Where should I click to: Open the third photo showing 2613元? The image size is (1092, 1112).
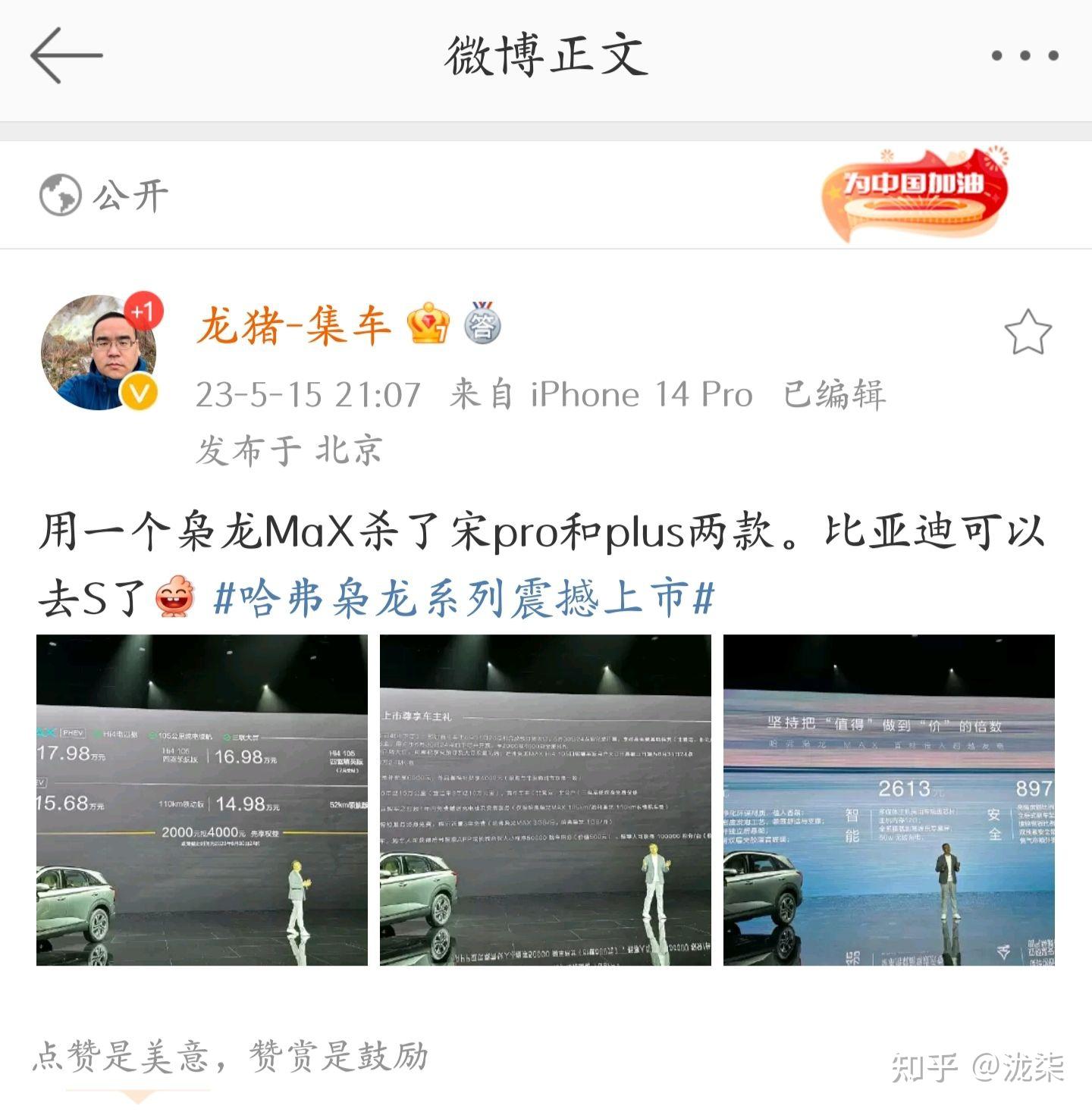pyautogui.click(x=889, y=800)
